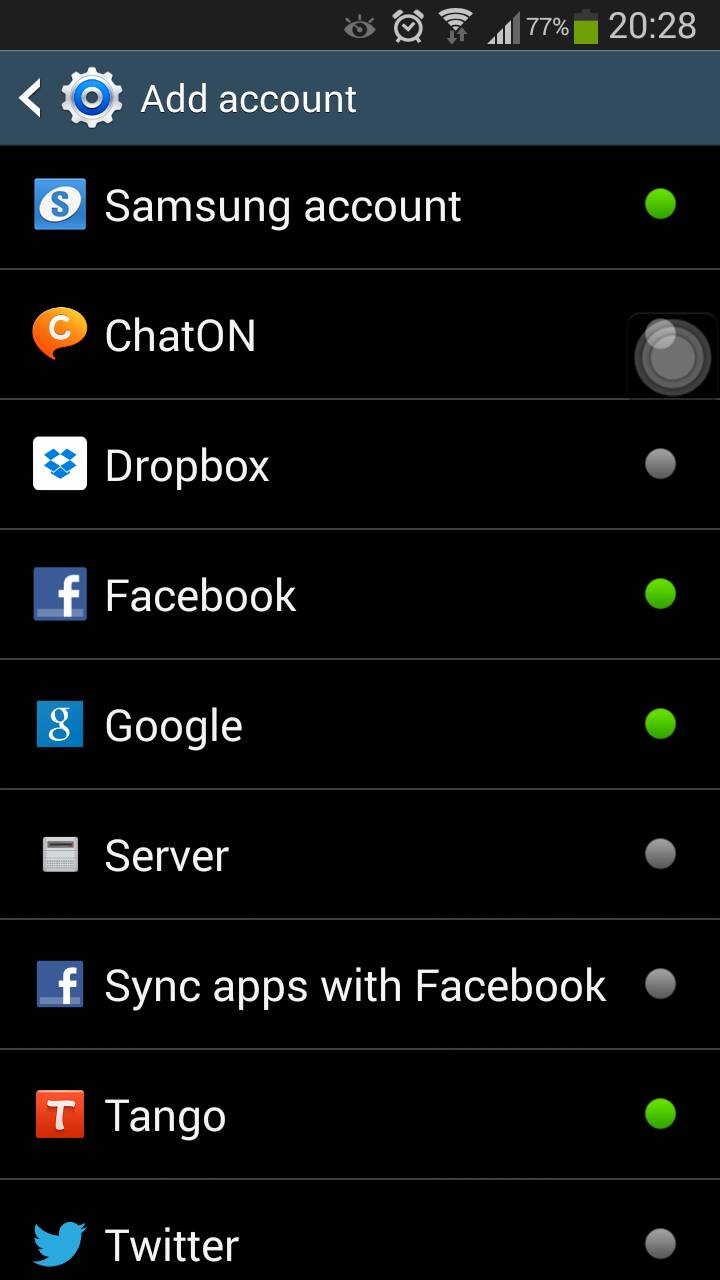
Task: Open the Samsung account option
Action: pos(360,207)
